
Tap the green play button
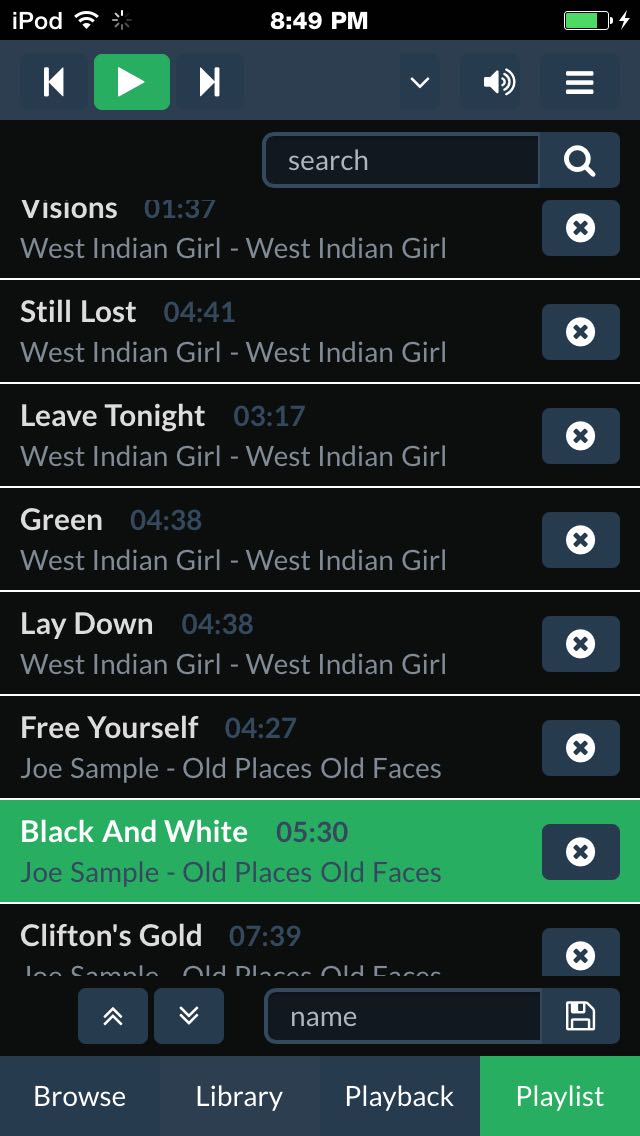pos(132,82)
